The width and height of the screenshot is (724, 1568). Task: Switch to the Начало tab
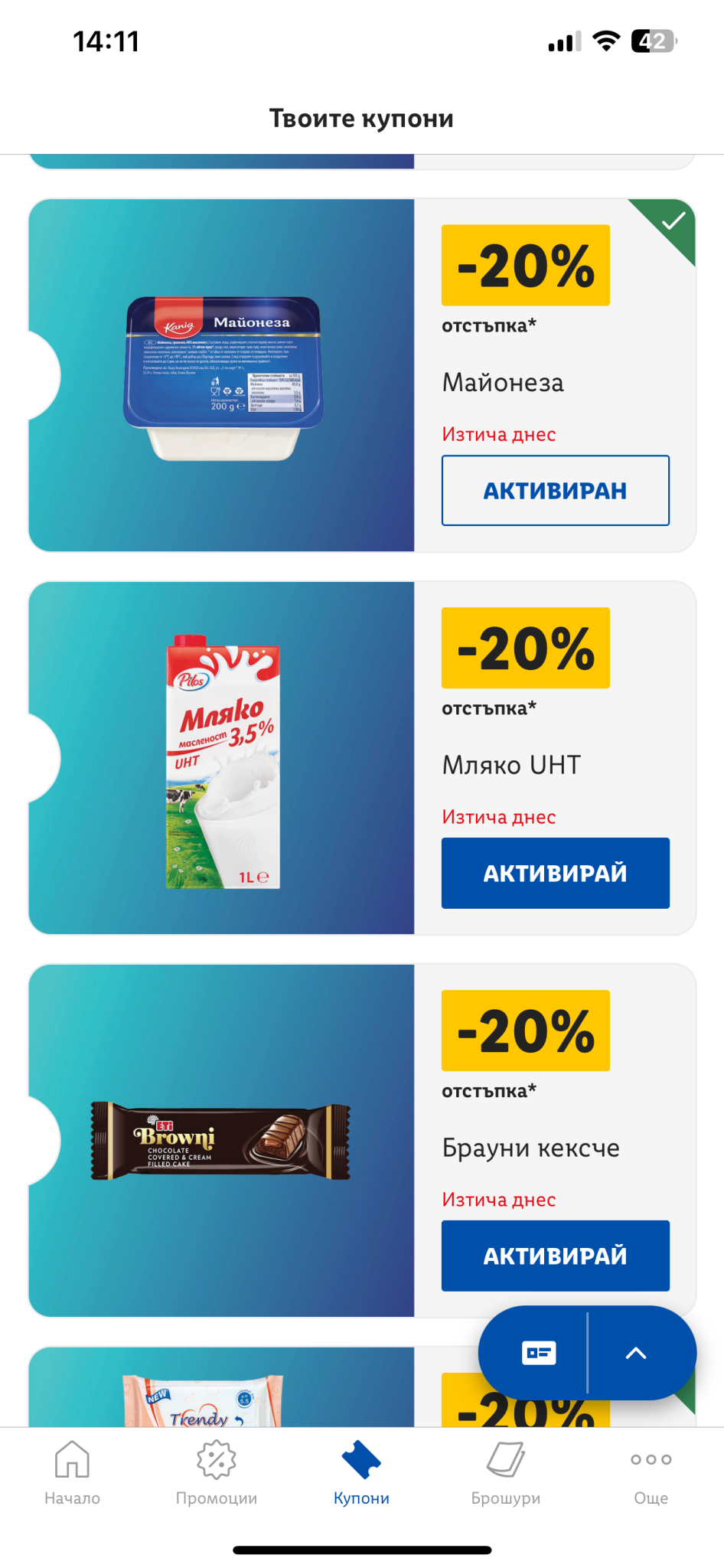pyautogui.click(x=72, y=1472)
